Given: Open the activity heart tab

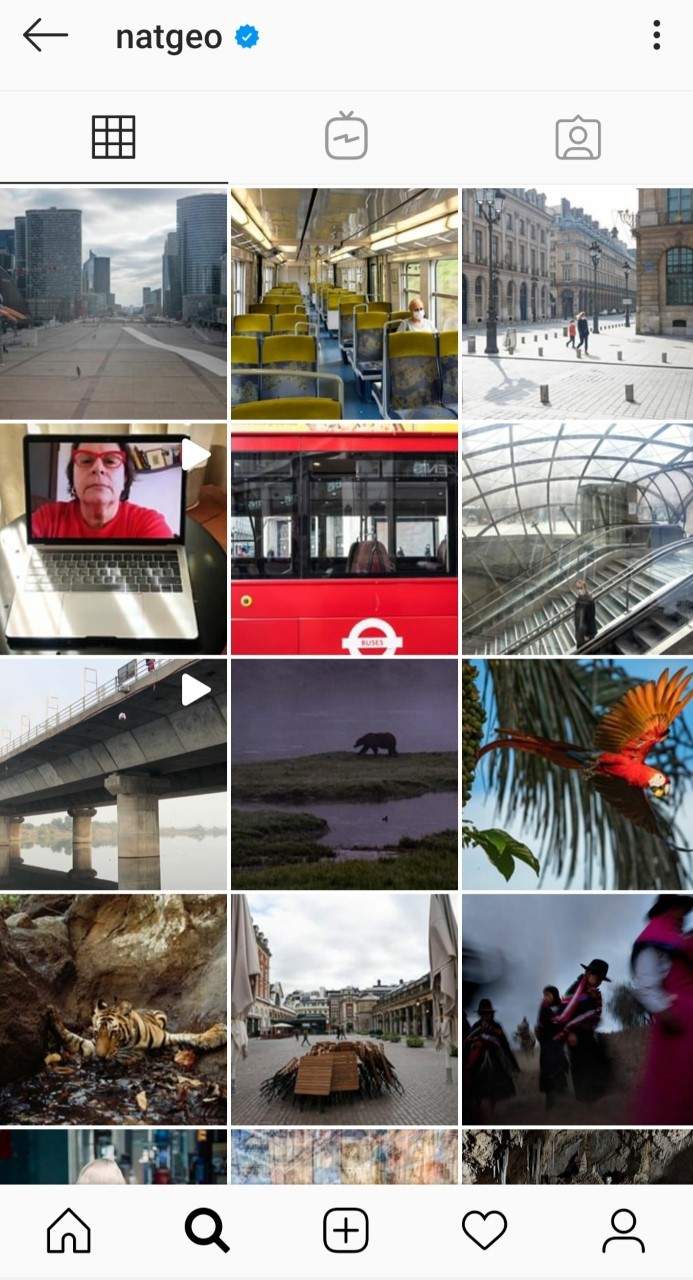Looking at the screenshot, I should point(484,1230).
